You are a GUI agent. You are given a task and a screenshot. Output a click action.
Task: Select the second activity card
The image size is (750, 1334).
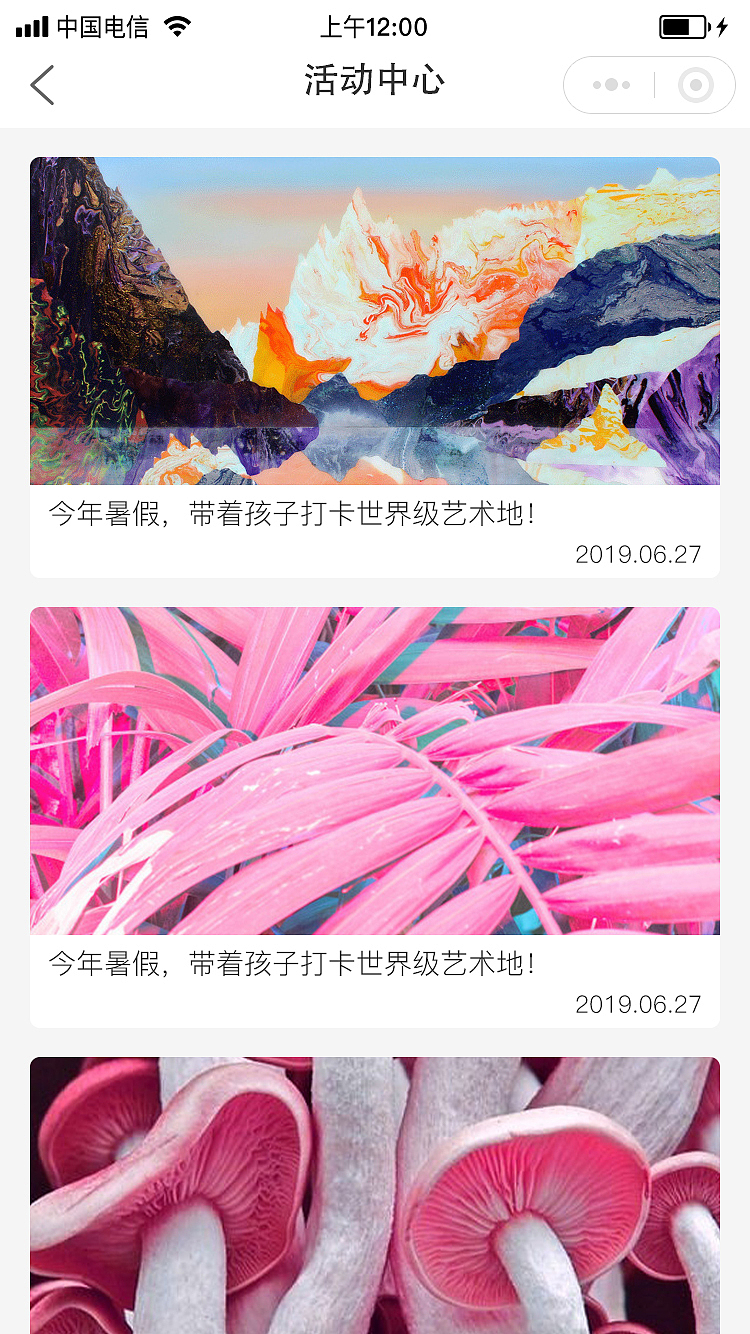click(x=375, y=816)
